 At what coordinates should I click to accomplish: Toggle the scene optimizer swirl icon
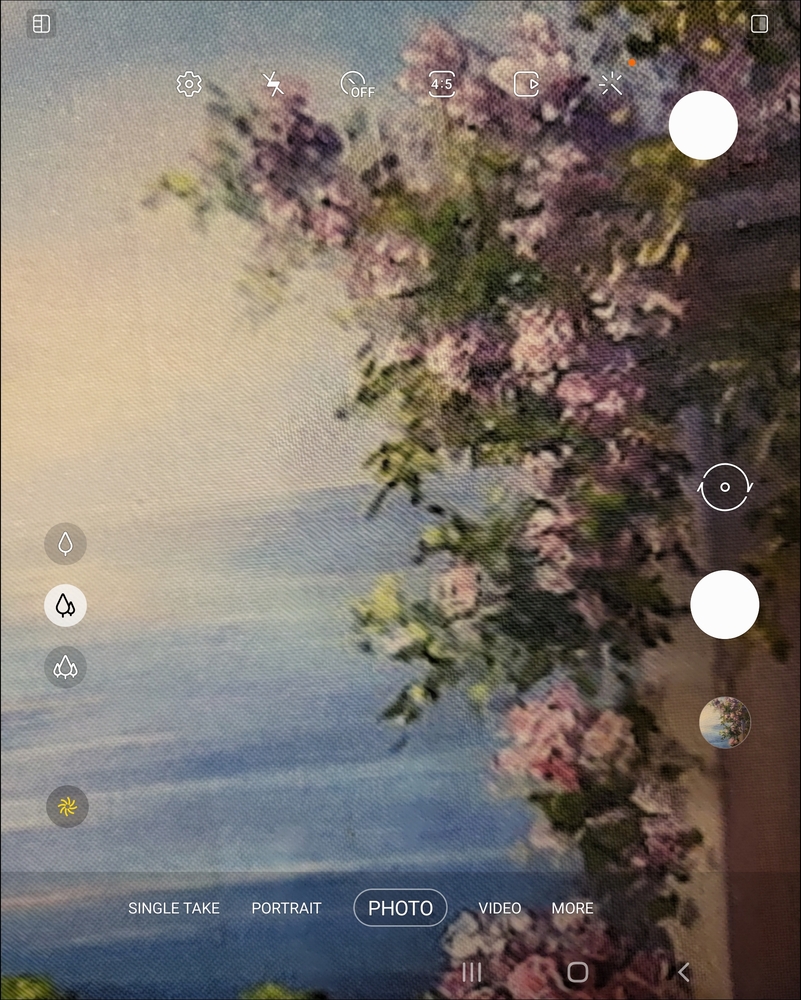[x=67, y=807]
